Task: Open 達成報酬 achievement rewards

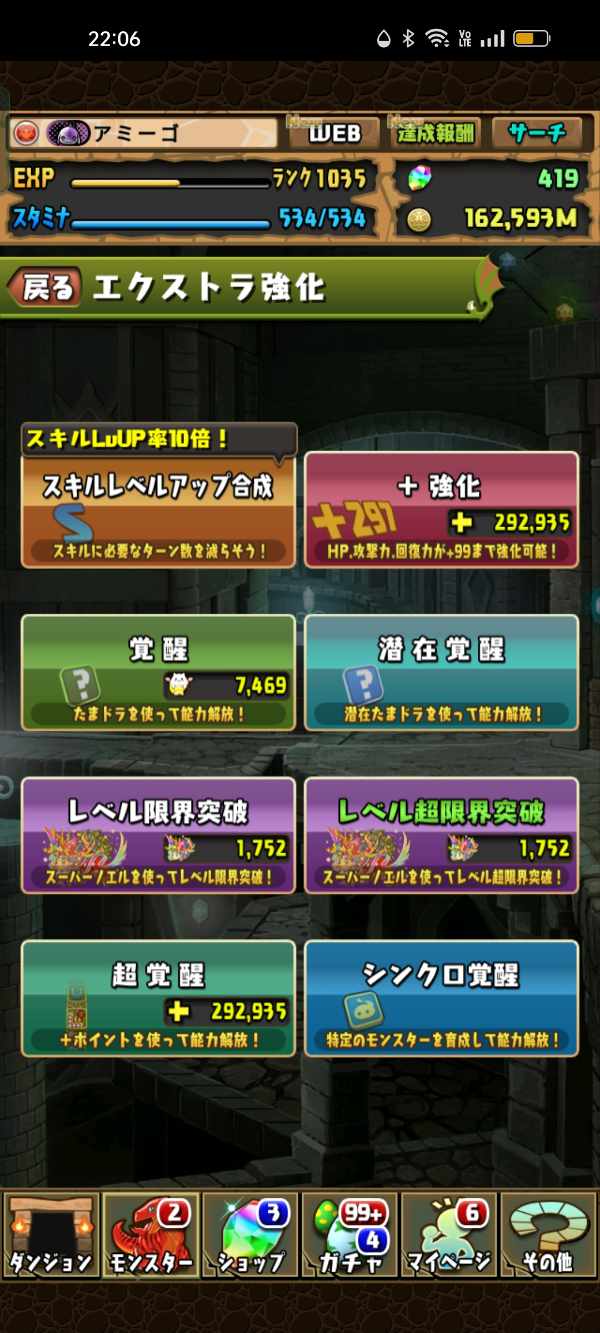Action: tap(436, 133)
